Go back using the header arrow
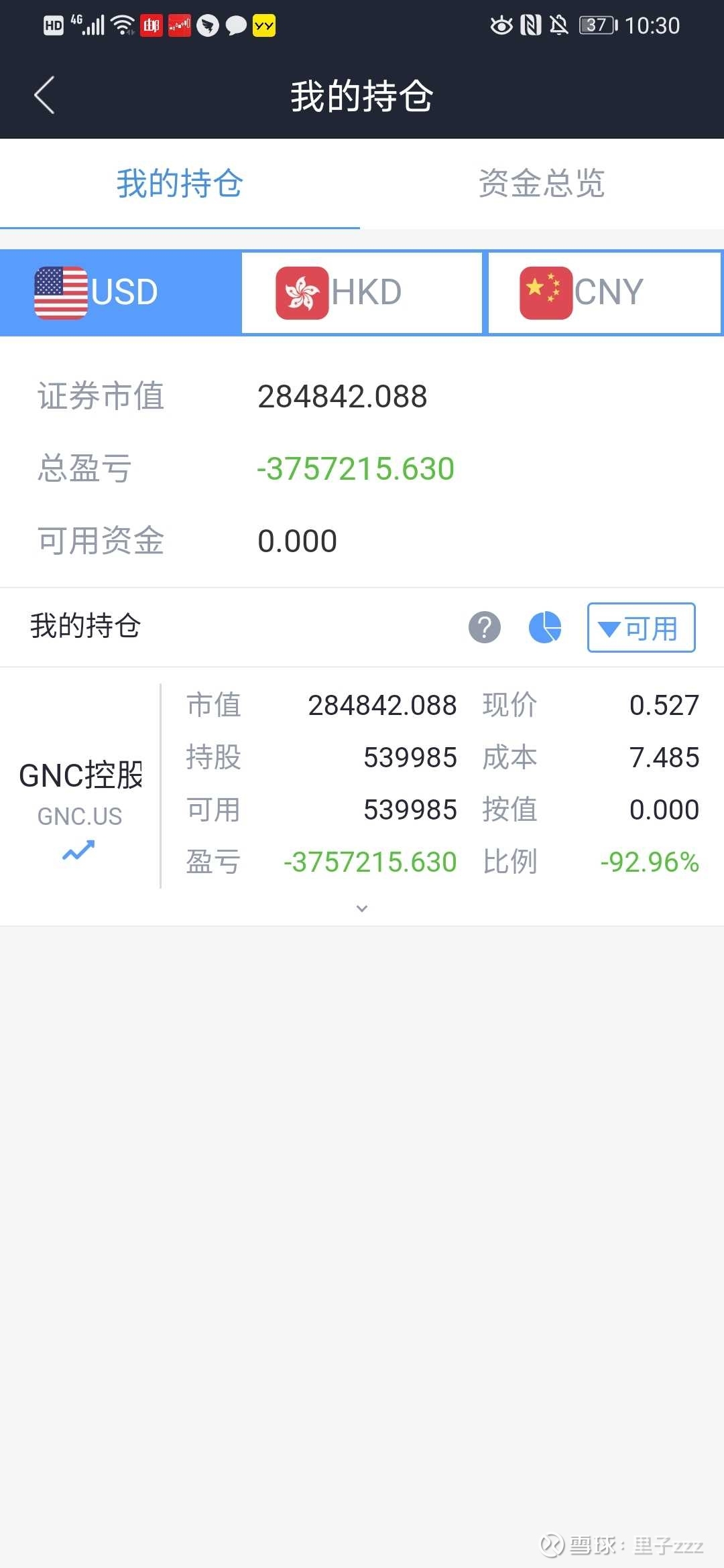 [44, 95]
